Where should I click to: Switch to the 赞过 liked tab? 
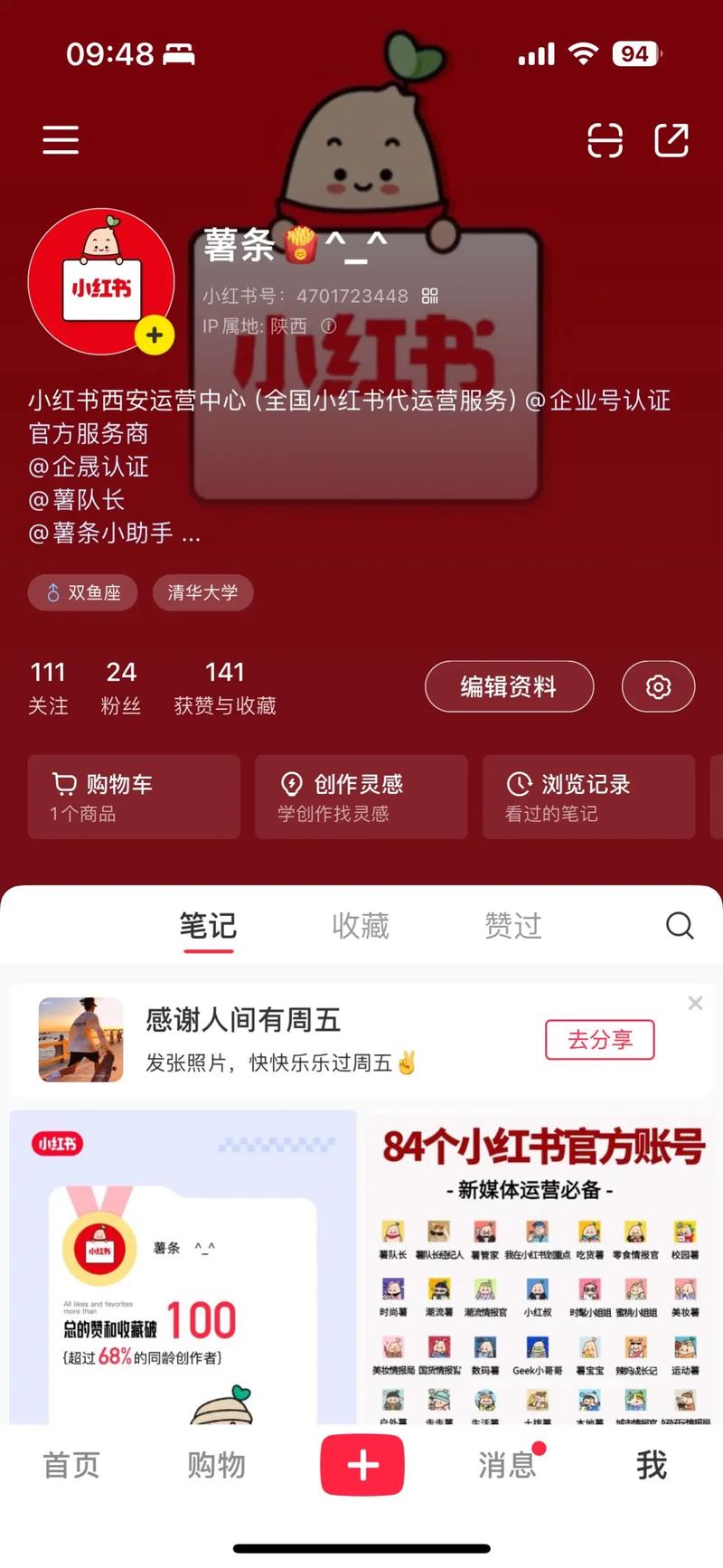[x=512, y=925]
